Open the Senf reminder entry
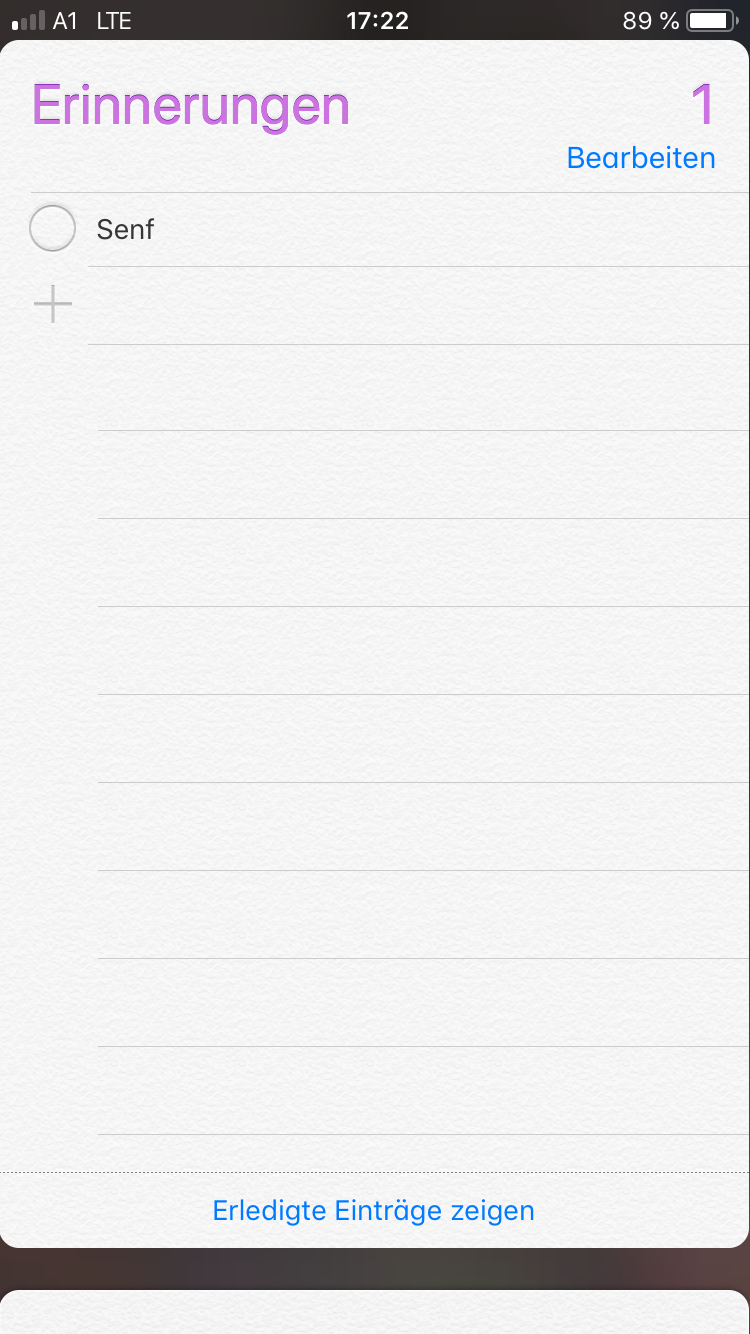Image resolution: width=750 pixels, height=1334 pixels. point(126,230)
